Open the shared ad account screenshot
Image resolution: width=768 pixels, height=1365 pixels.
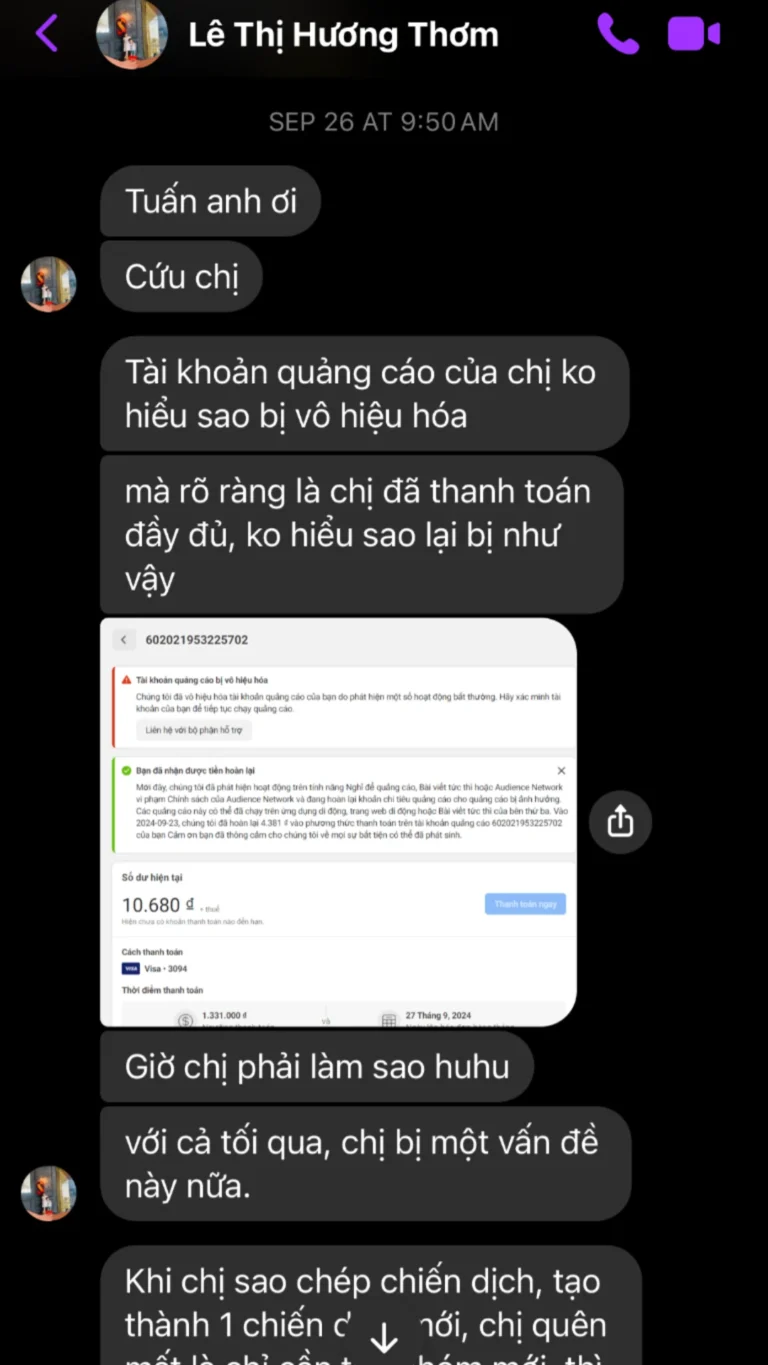click(338, 822)
